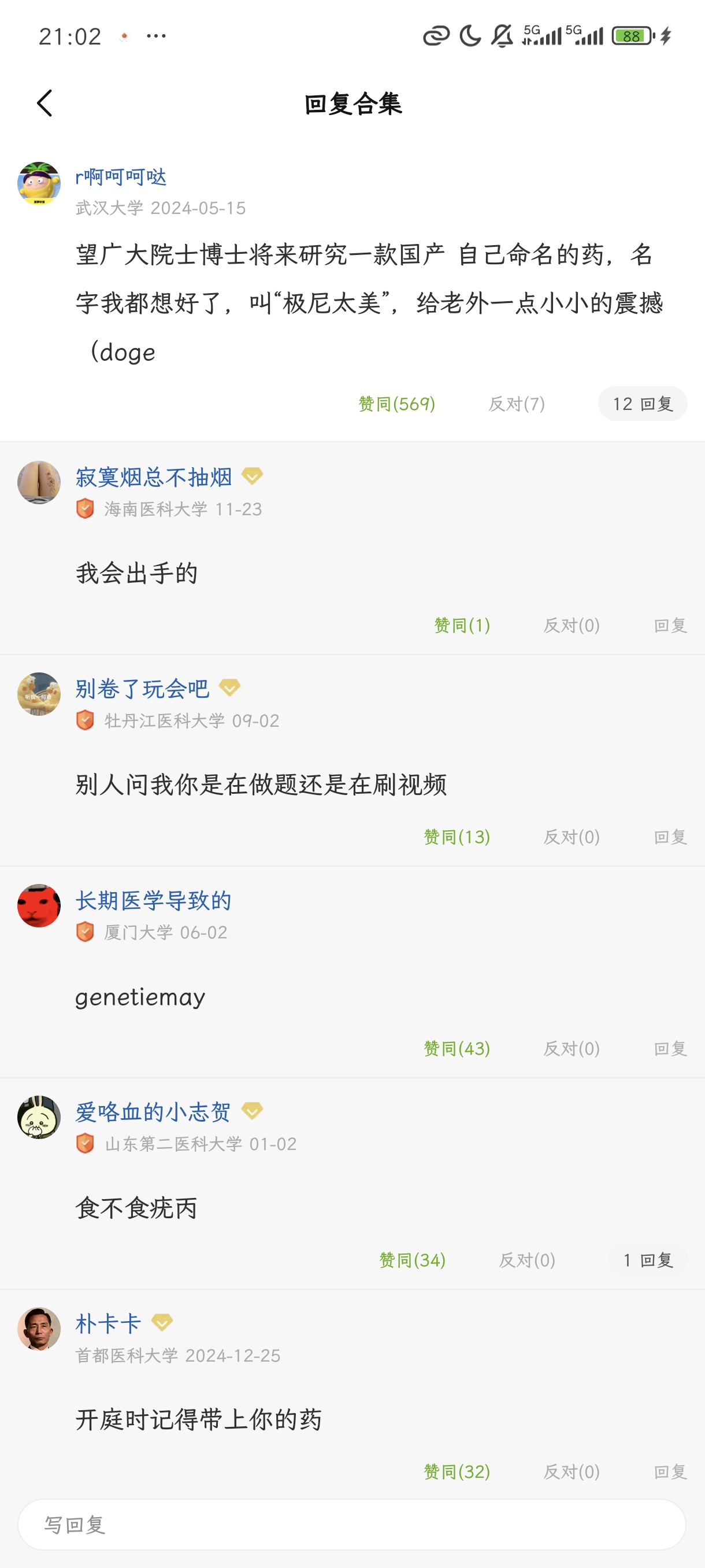
Task: Tap 反对(7) on r啊呵呵哒's comment
Action: 517,404
